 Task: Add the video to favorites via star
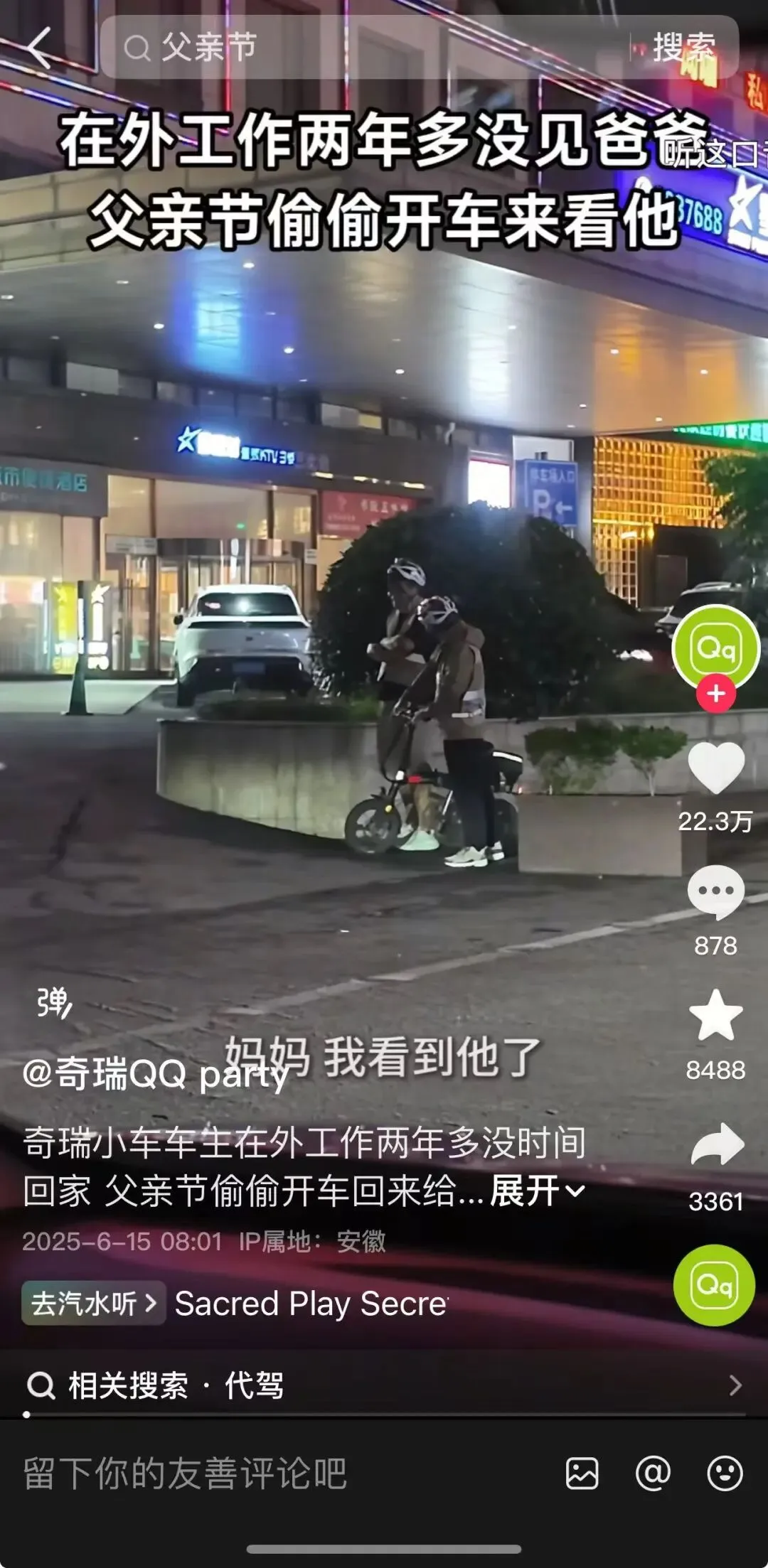coord(716,1016)
